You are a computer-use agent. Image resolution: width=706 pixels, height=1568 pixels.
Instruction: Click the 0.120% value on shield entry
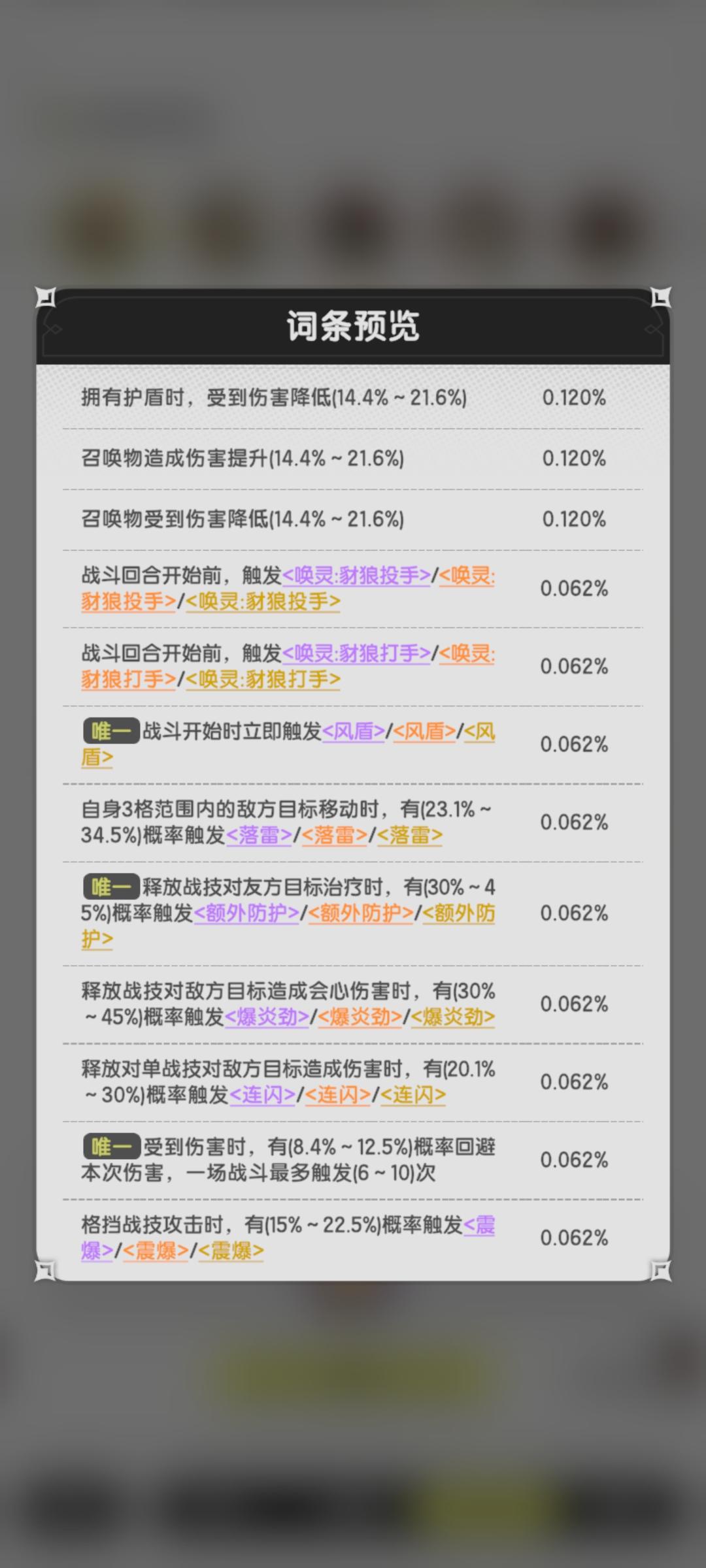click(x=574, y=397)
